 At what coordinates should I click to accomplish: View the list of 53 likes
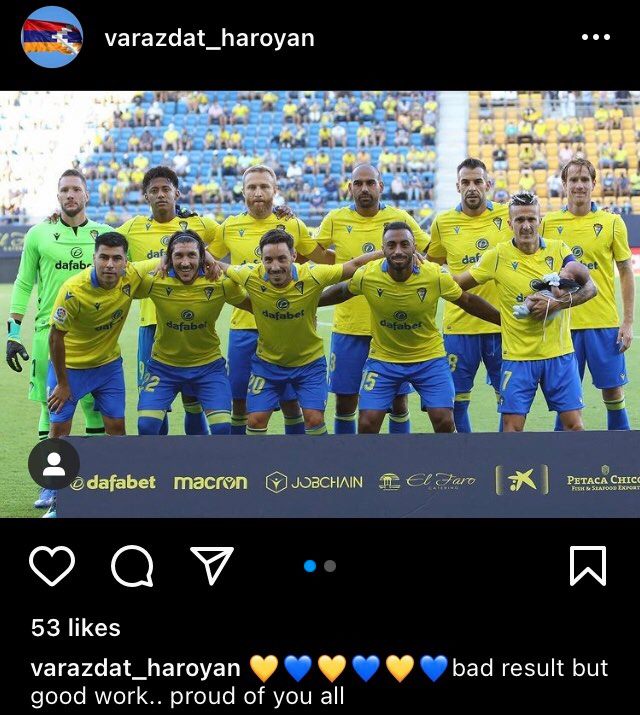click(76, 628)
